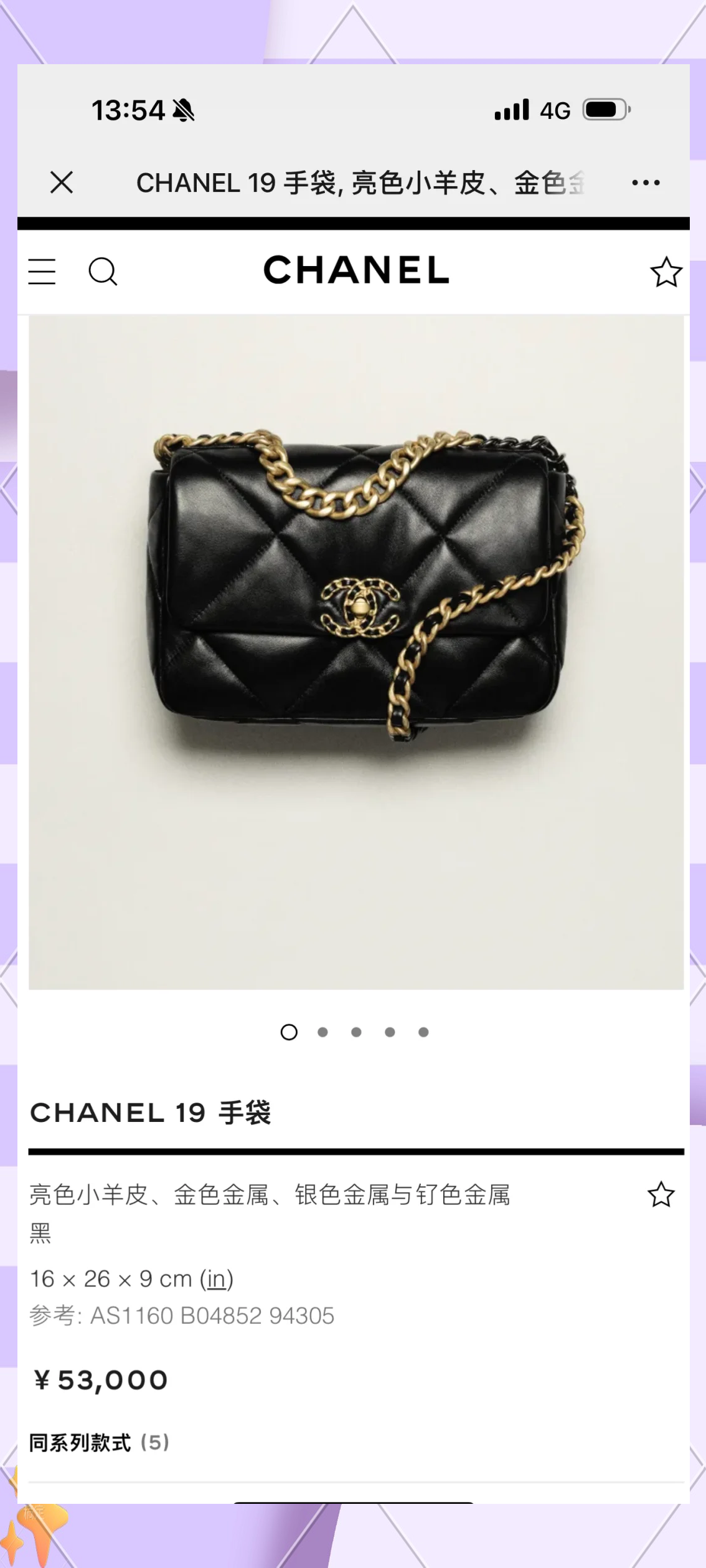This screenshot has height=1568, width=706.
Task: Close the in-app browser page
Action: pyautogui.click(x=62, y=183)
